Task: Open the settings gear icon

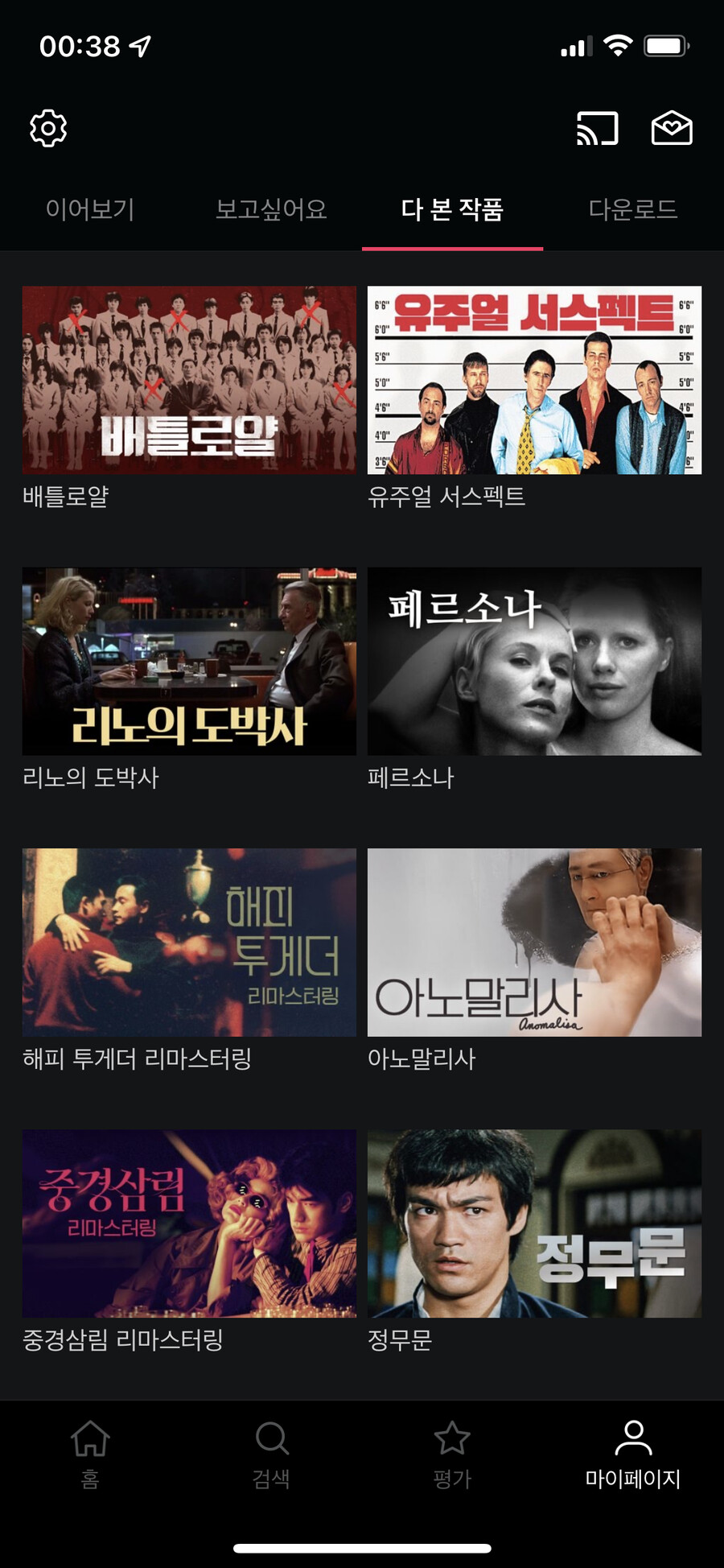Action: click(x=48, y=128)
